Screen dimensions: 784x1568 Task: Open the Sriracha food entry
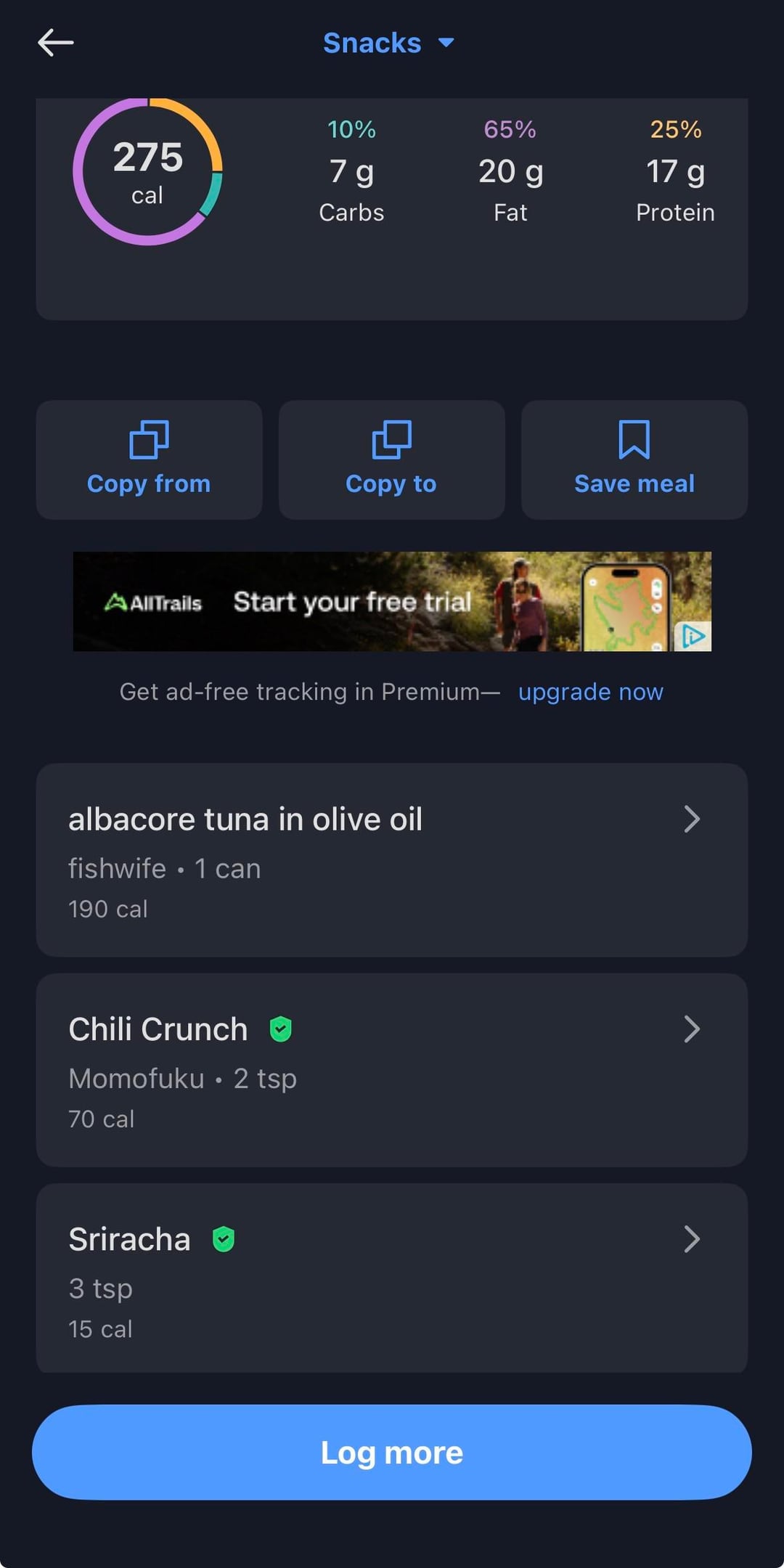pos(391,1279)
